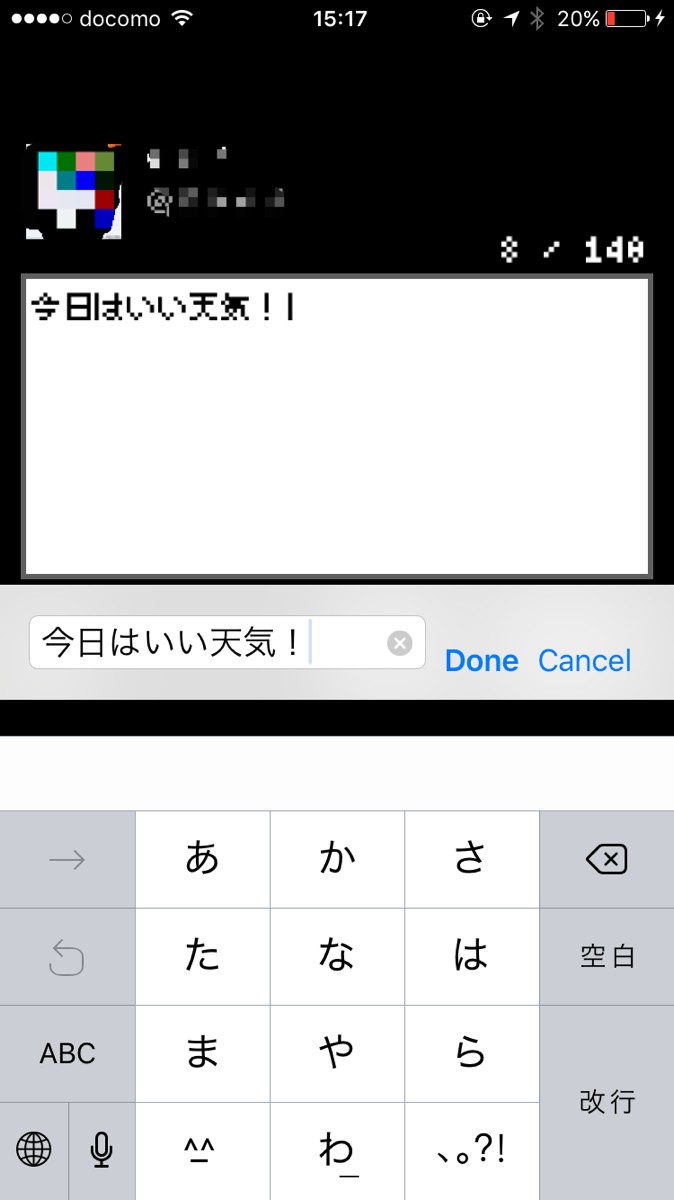674x1200 pixels.
Task: Tap the 空白 space key
Action: 606,956
